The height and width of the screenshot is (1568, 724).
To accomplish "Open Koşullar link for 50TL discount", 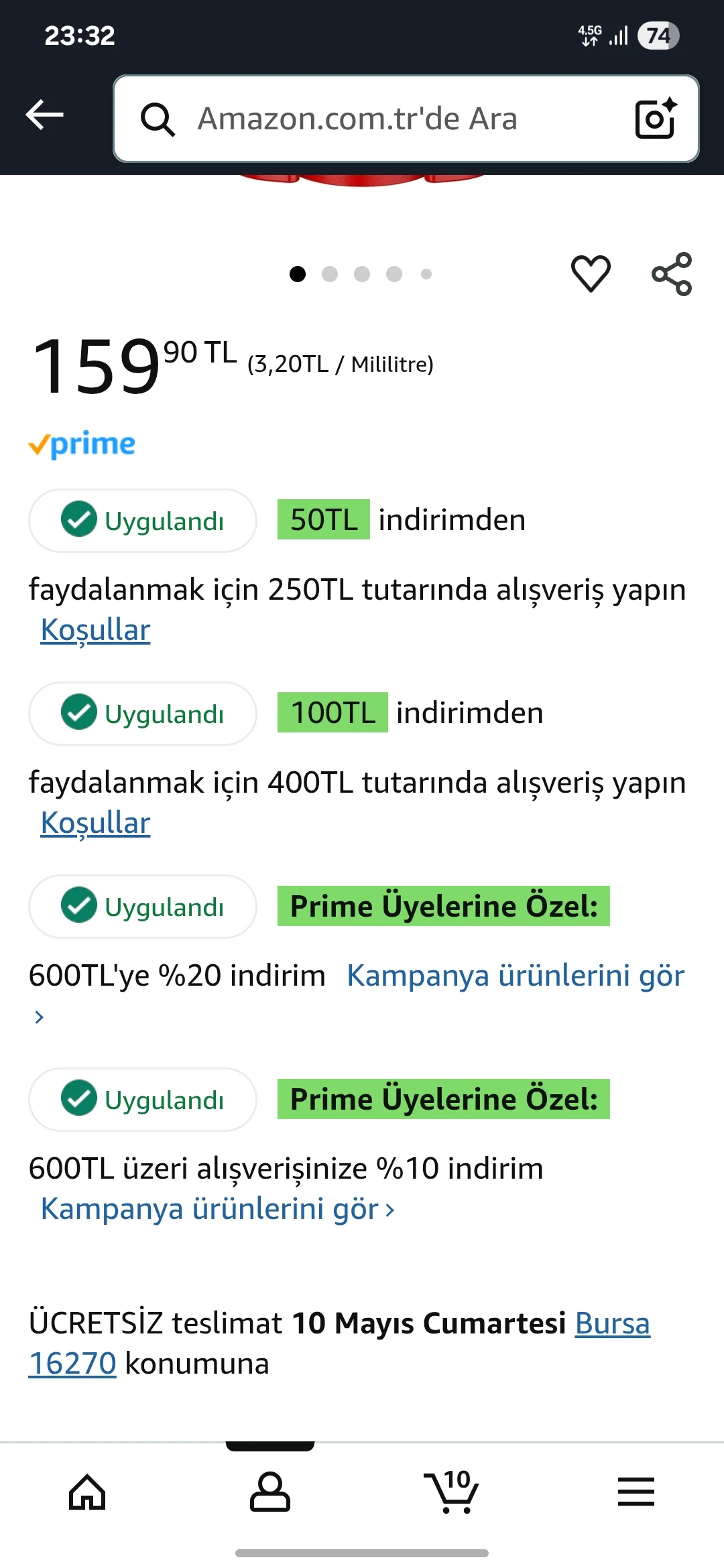I will [x=95, y=630].
